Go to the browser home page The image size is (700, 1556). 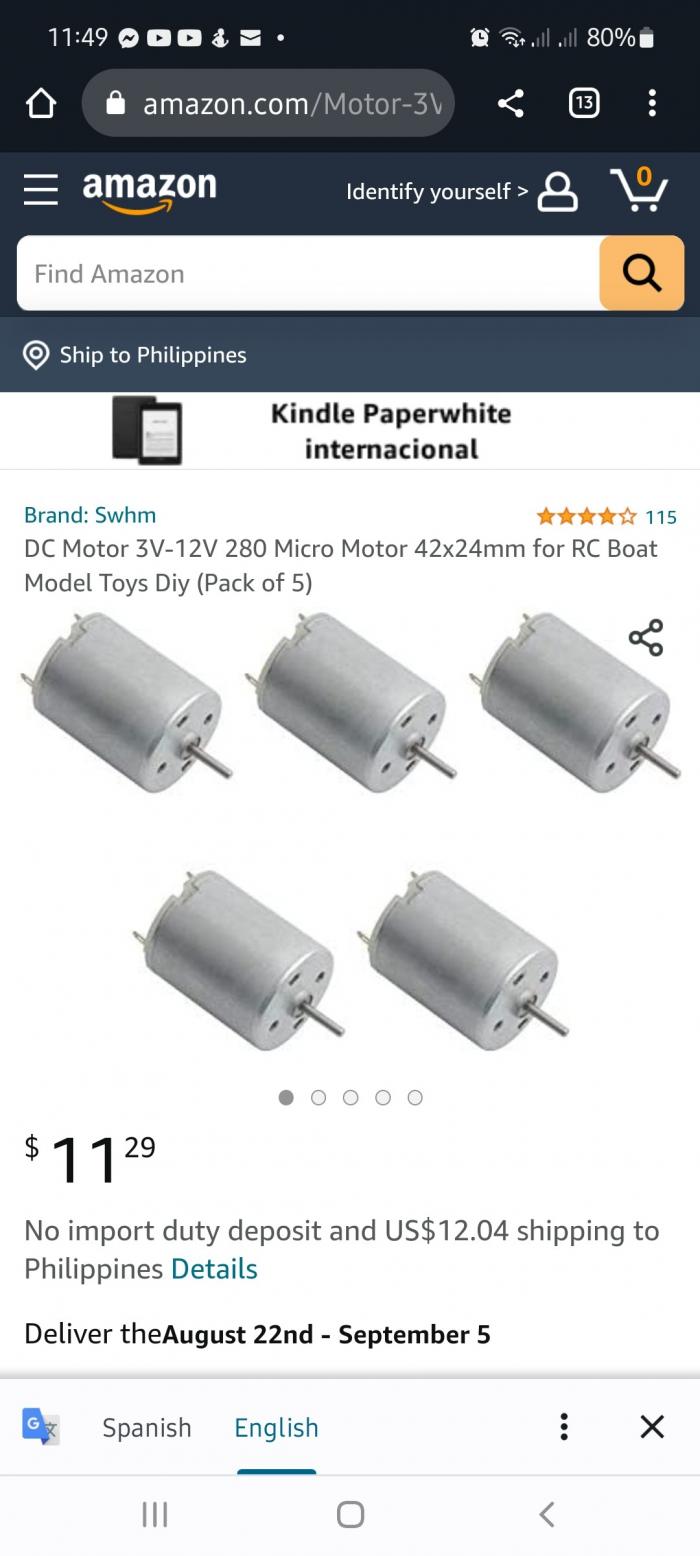point(41,103)
